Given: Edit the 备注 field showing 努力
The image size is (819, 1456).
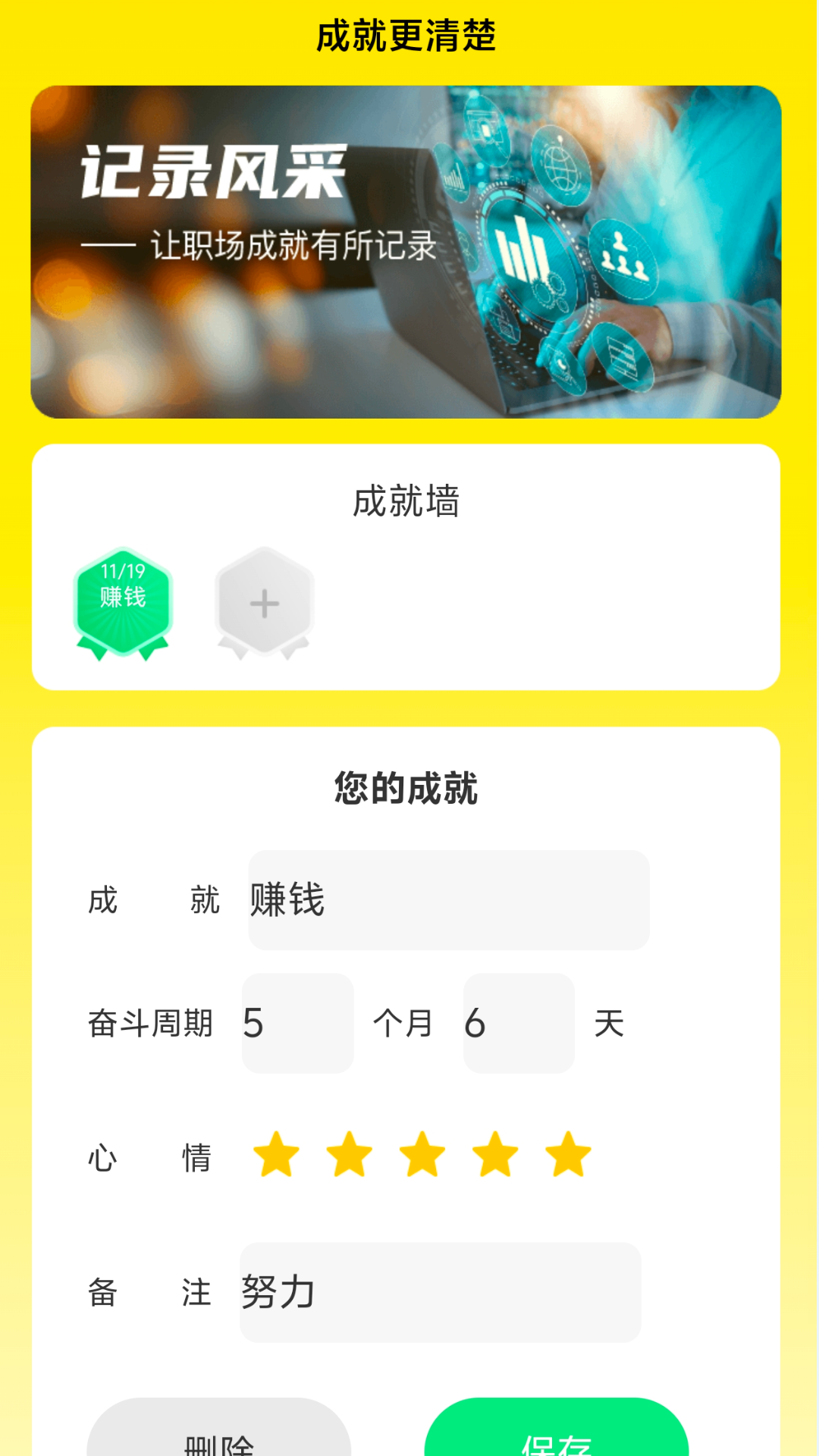Looking at the screenshot, I should [440, 1292].
